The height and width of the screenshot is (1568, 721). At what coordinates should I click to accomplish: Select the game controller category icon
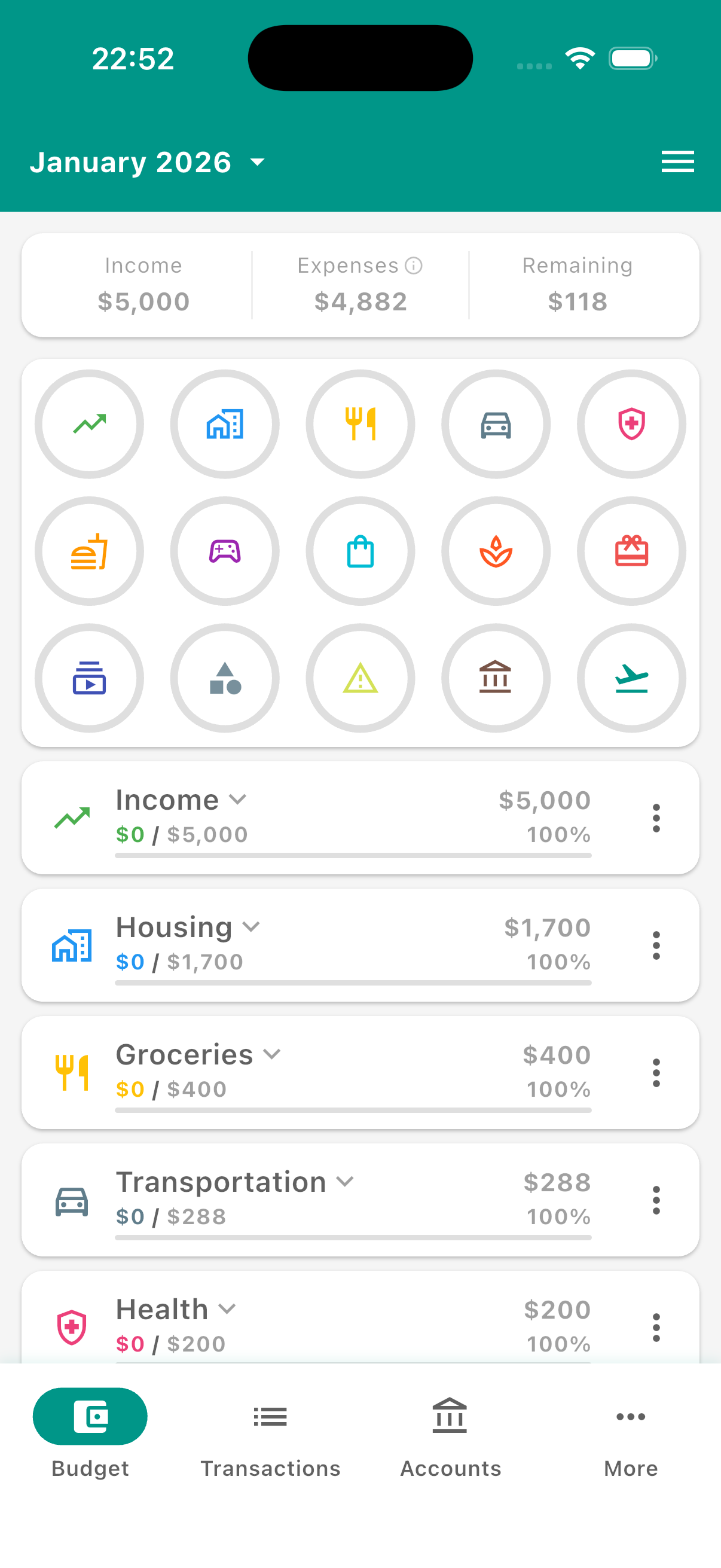[225, 551]
